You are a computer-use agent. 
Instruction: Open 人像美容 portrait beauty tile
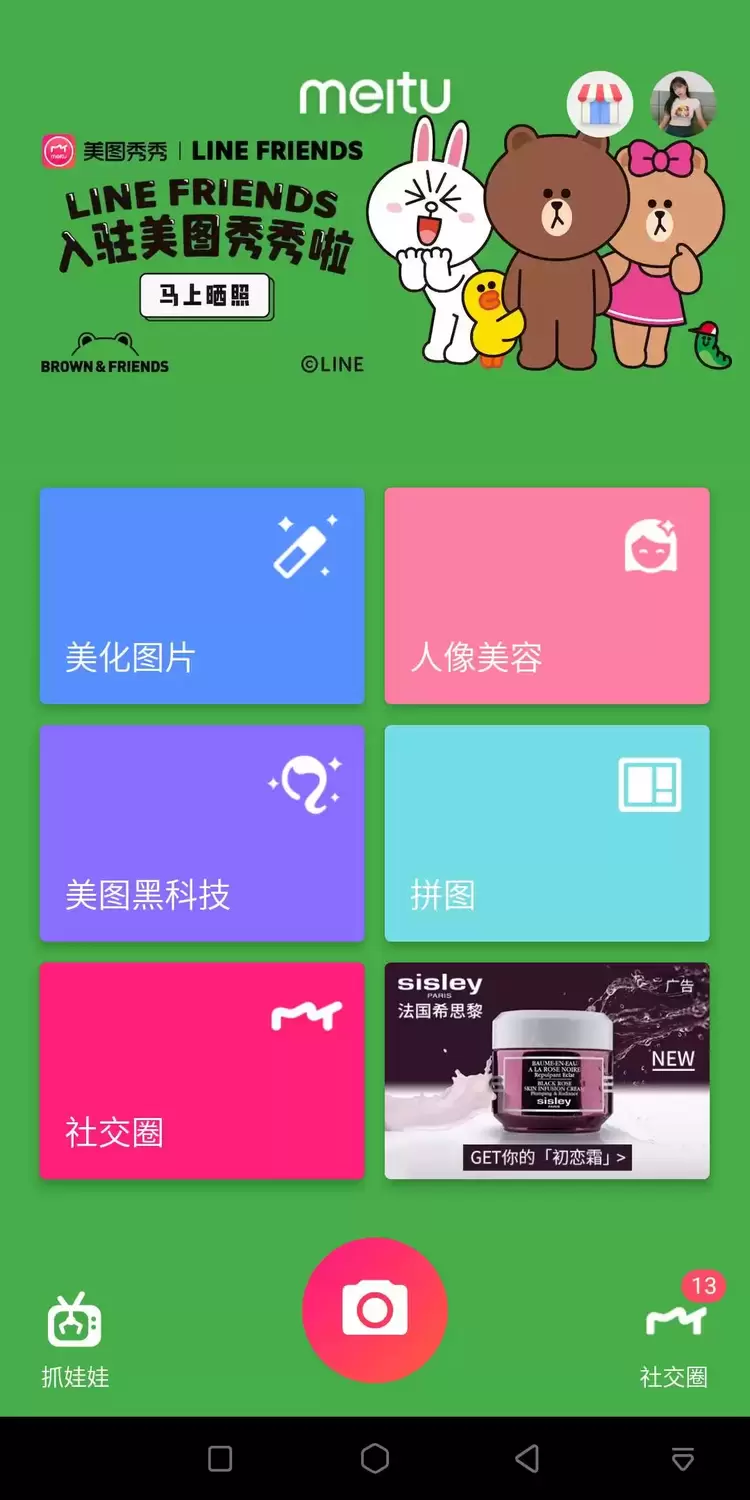click(x=547, y=596)
